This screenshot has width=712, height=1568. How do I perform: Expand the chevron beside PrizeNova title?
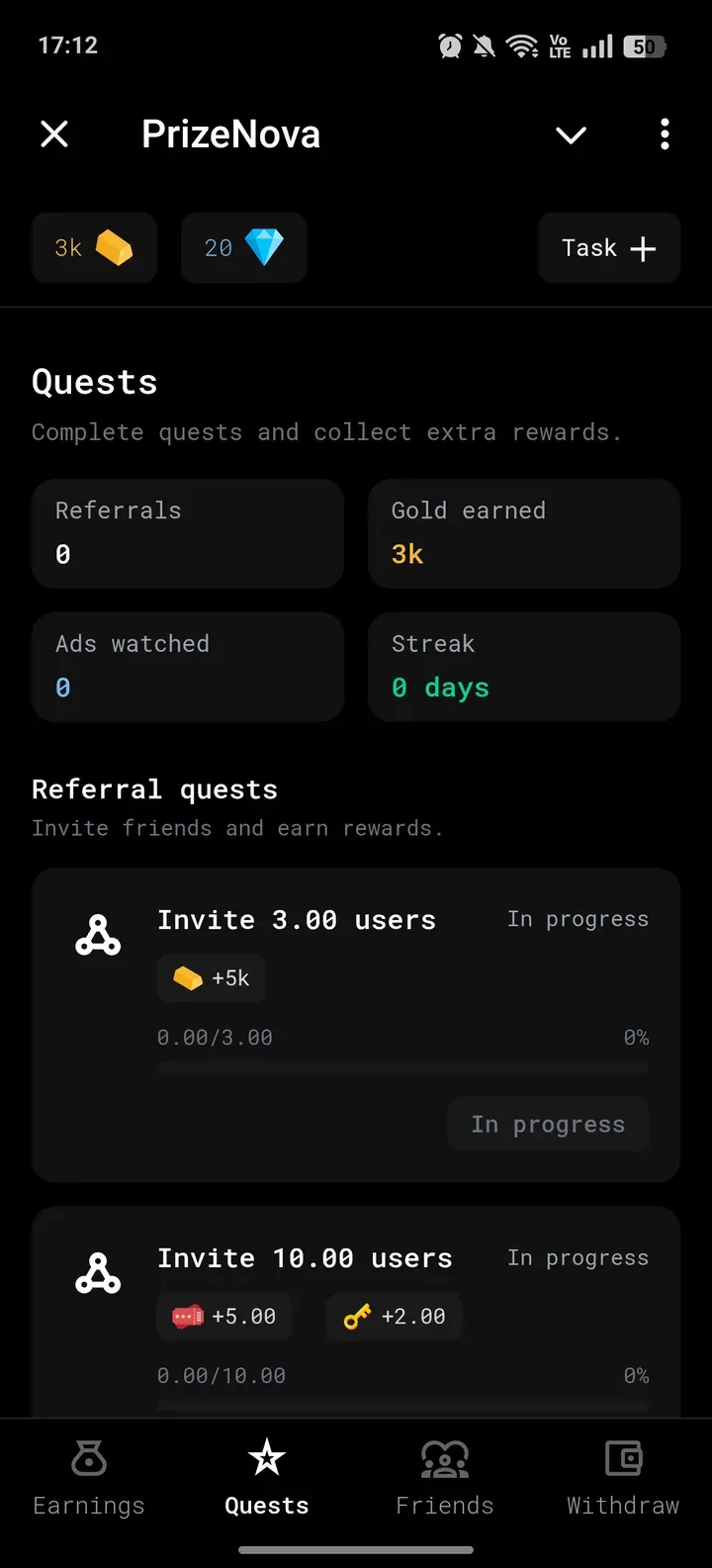pos(571,135)
